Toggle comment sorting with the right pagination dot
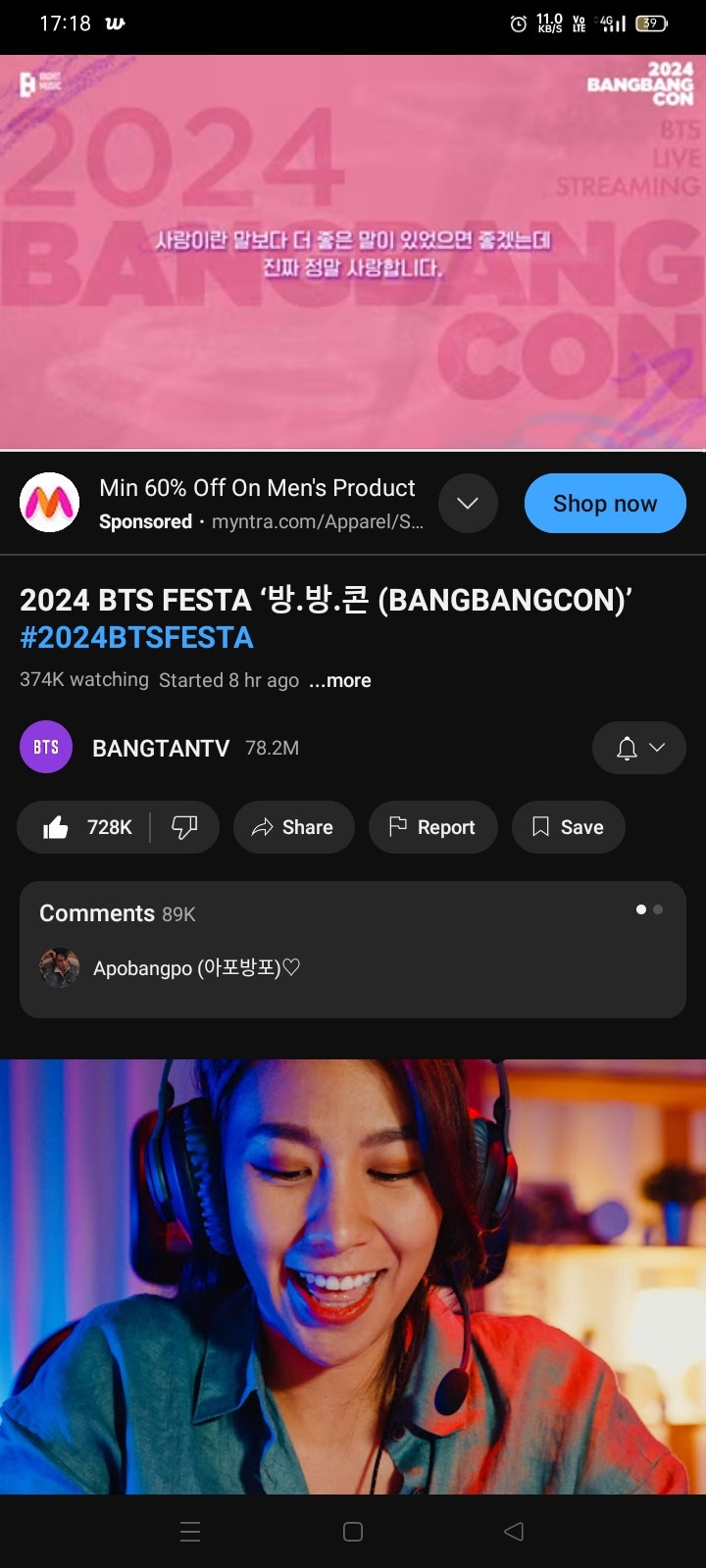 pos(657,909)
